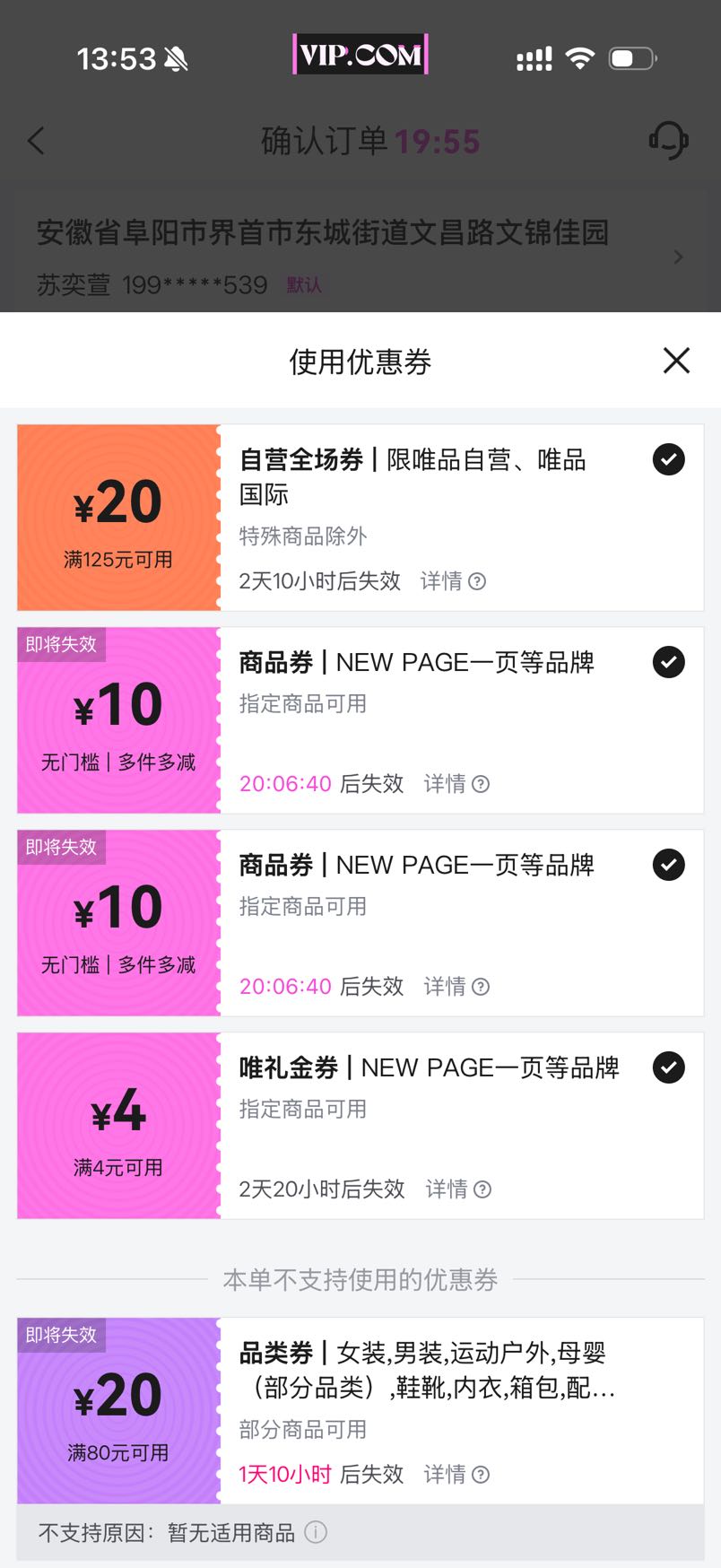Contact customer service via headset icon

(668, 140)
